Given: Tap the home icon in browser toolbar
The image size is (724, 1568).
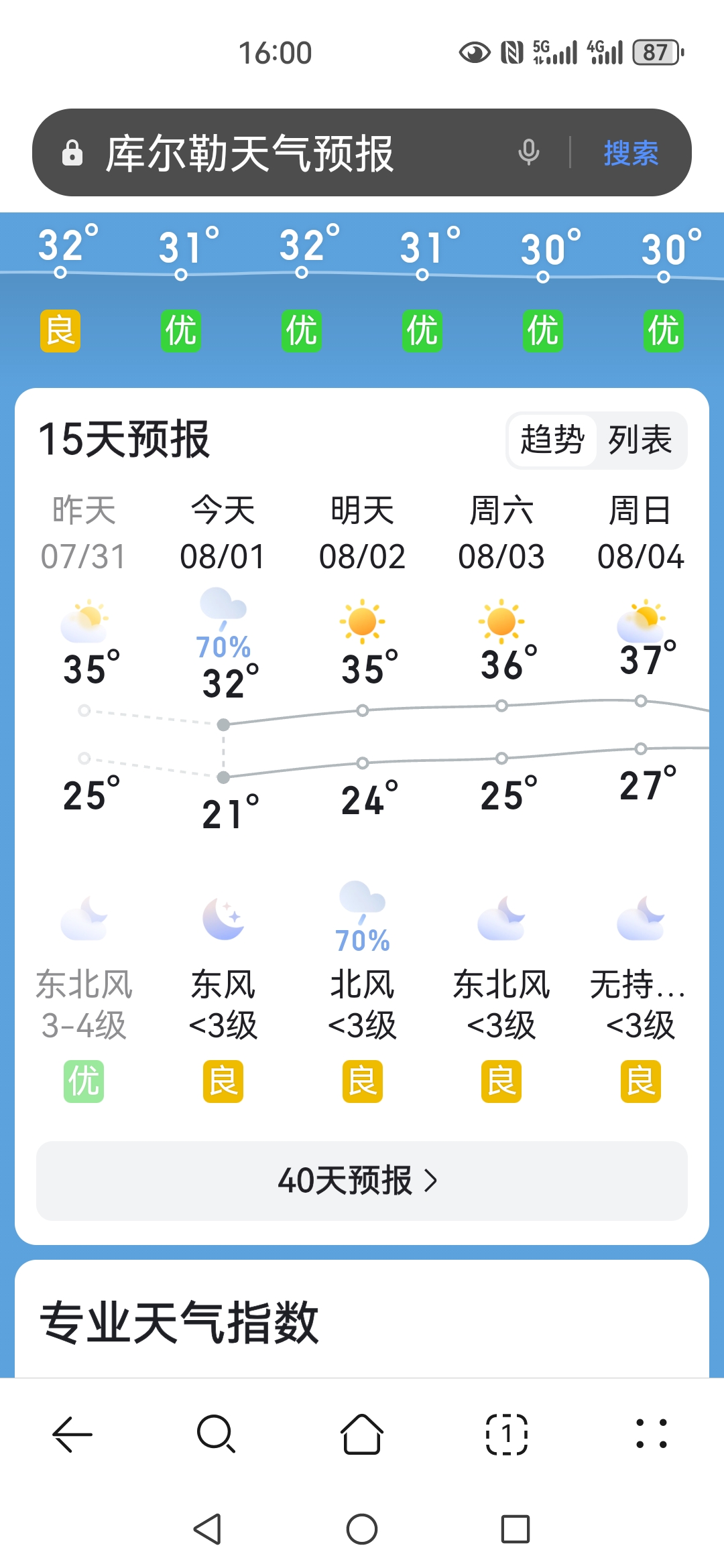Looking at the screenshot, I should click(x=362, y=1434).
